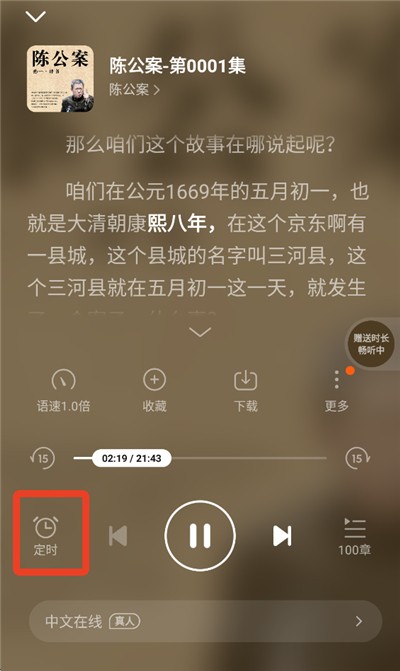Jump to the next episode
This screenshot has width=400, height=671.
tap(282, 536)
